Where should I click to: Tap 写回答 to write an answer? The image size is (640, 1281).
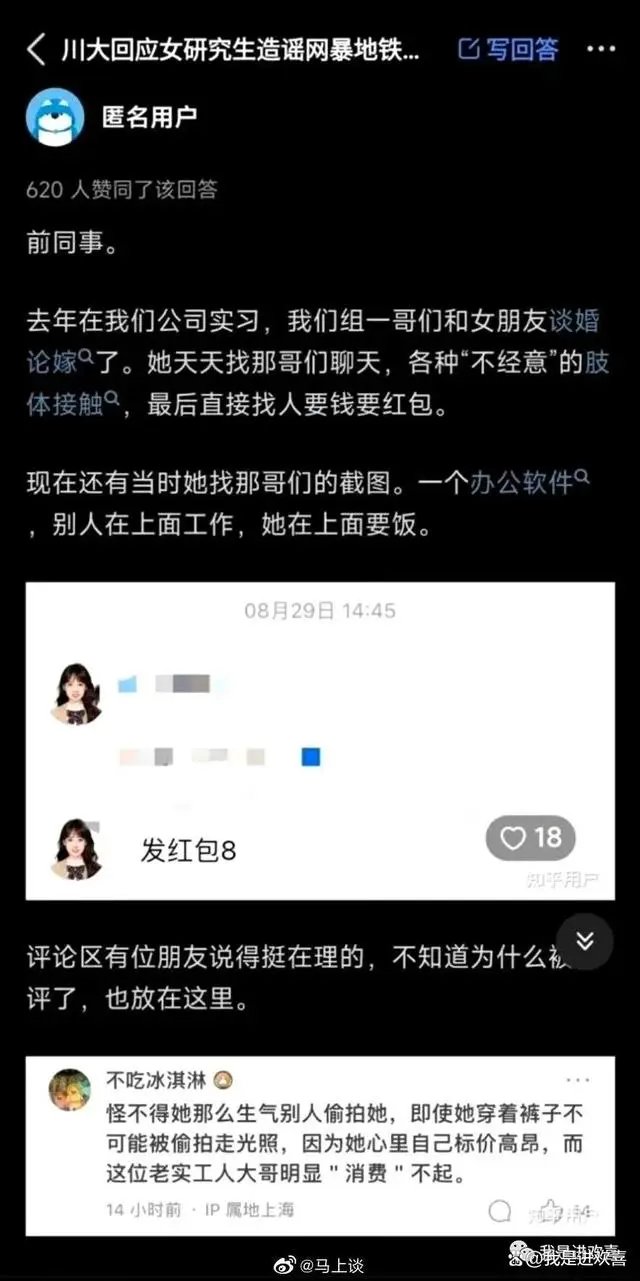[x=508, y=49]
